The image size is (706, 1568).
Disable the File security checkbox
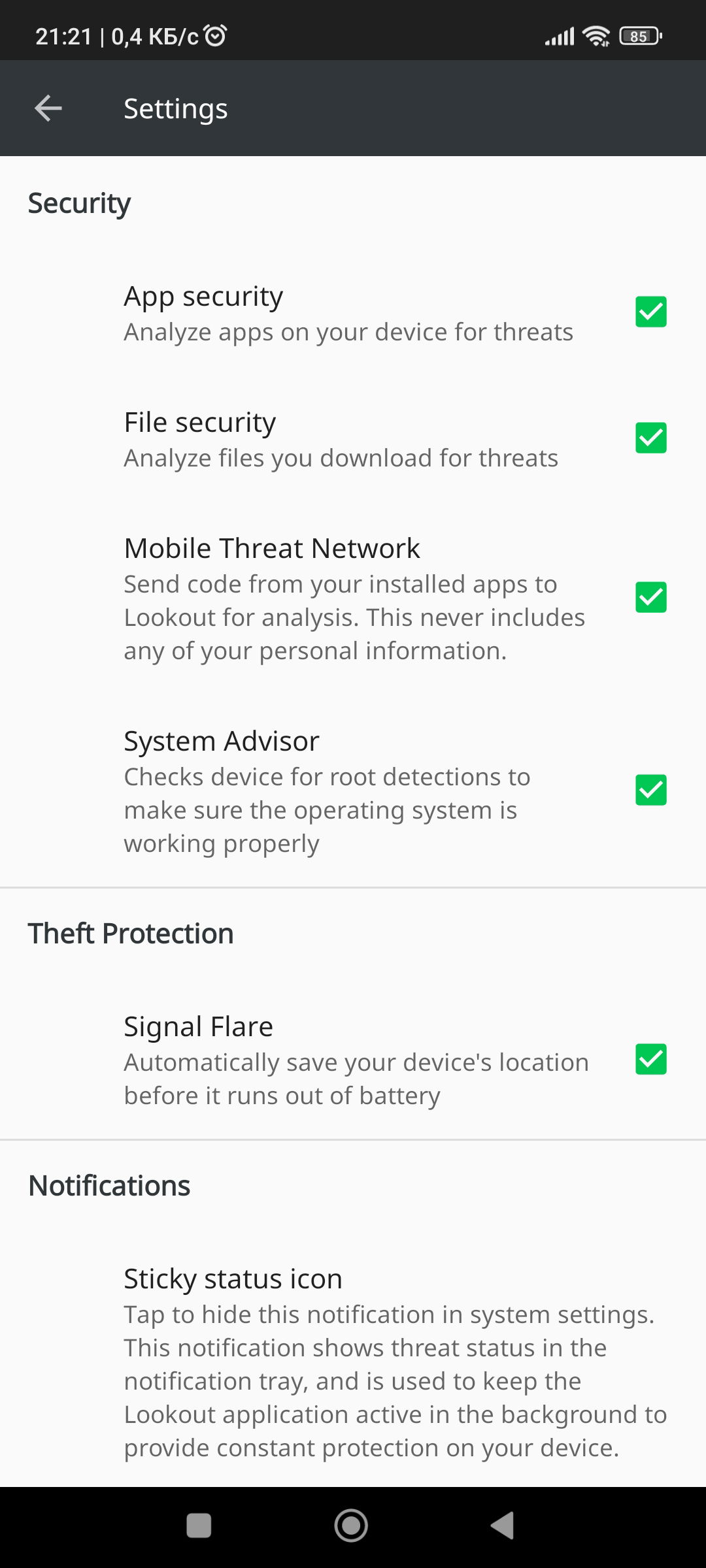(x=650, y=438)
